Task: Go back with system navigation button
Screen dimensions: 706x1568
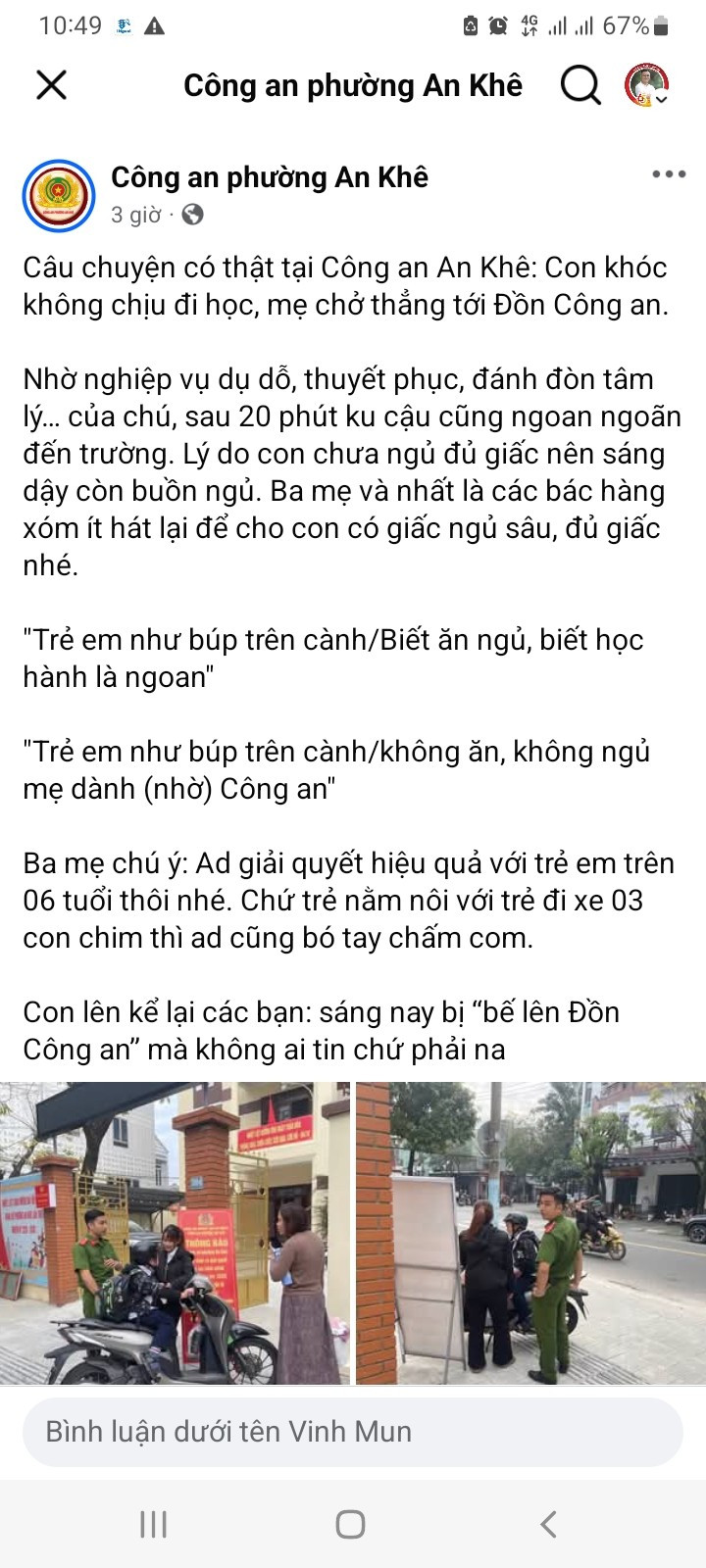Action: point(549,1524)
